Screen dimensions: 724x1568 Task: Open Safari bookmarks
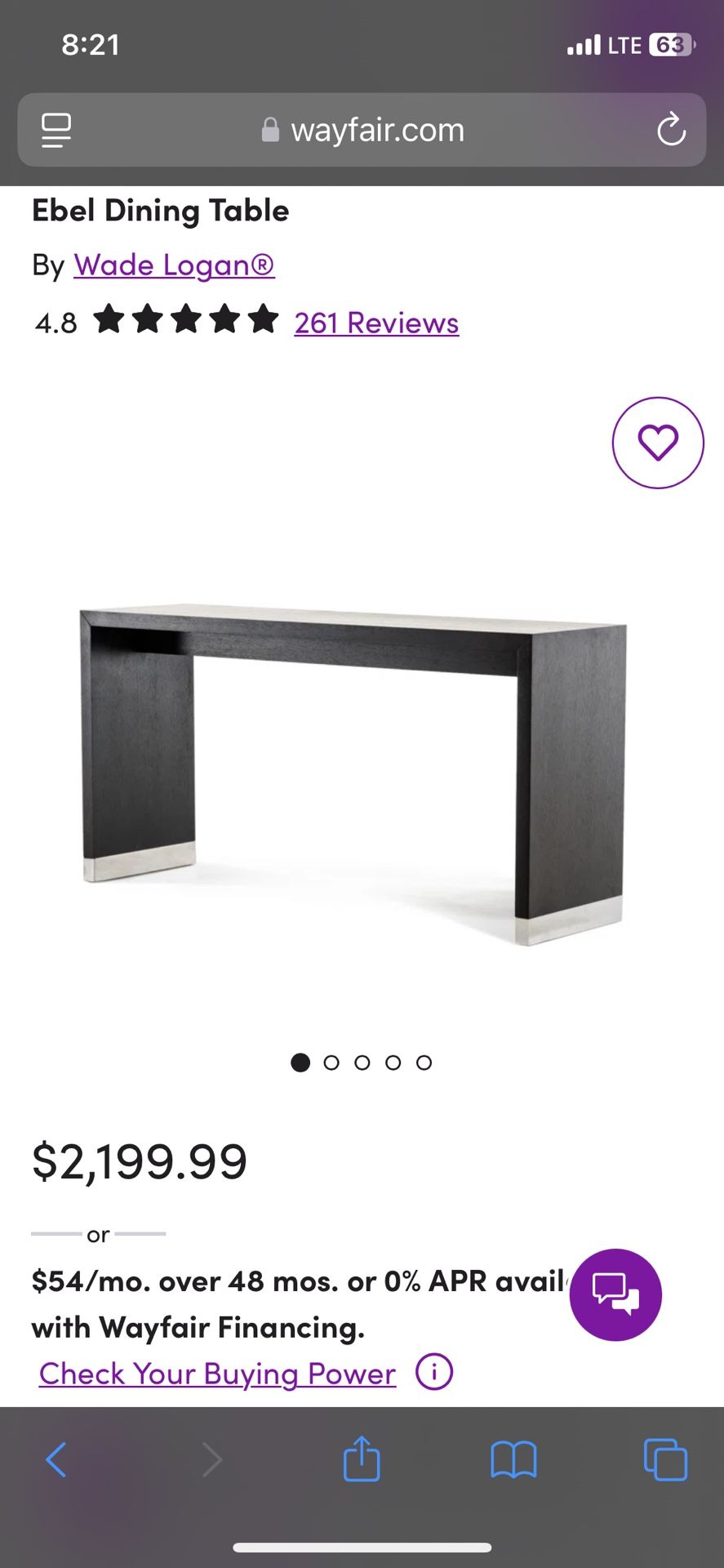[x=513, y=1459]
